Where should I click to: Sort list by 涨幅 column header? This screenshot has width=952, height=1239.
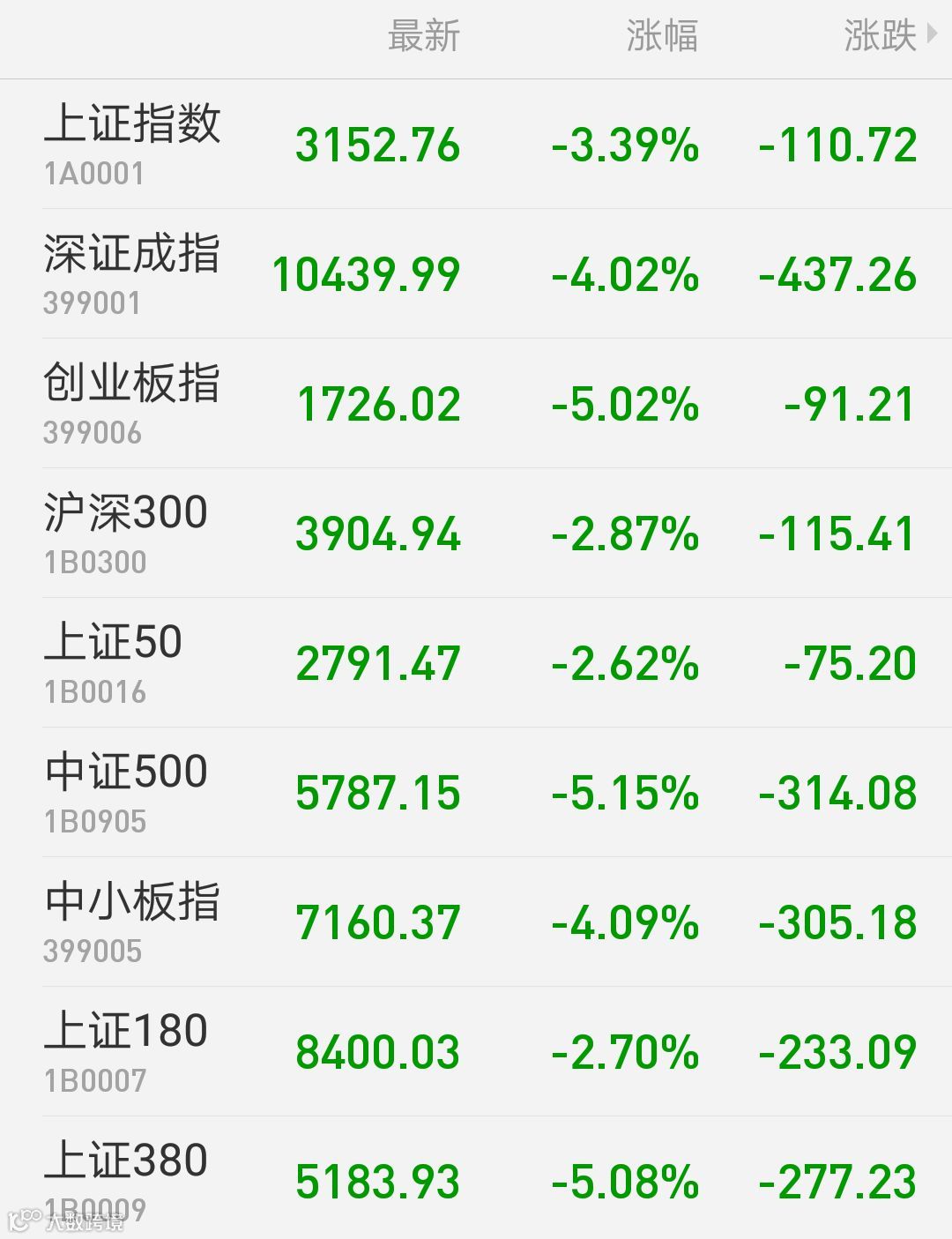[x=662, y=37]
